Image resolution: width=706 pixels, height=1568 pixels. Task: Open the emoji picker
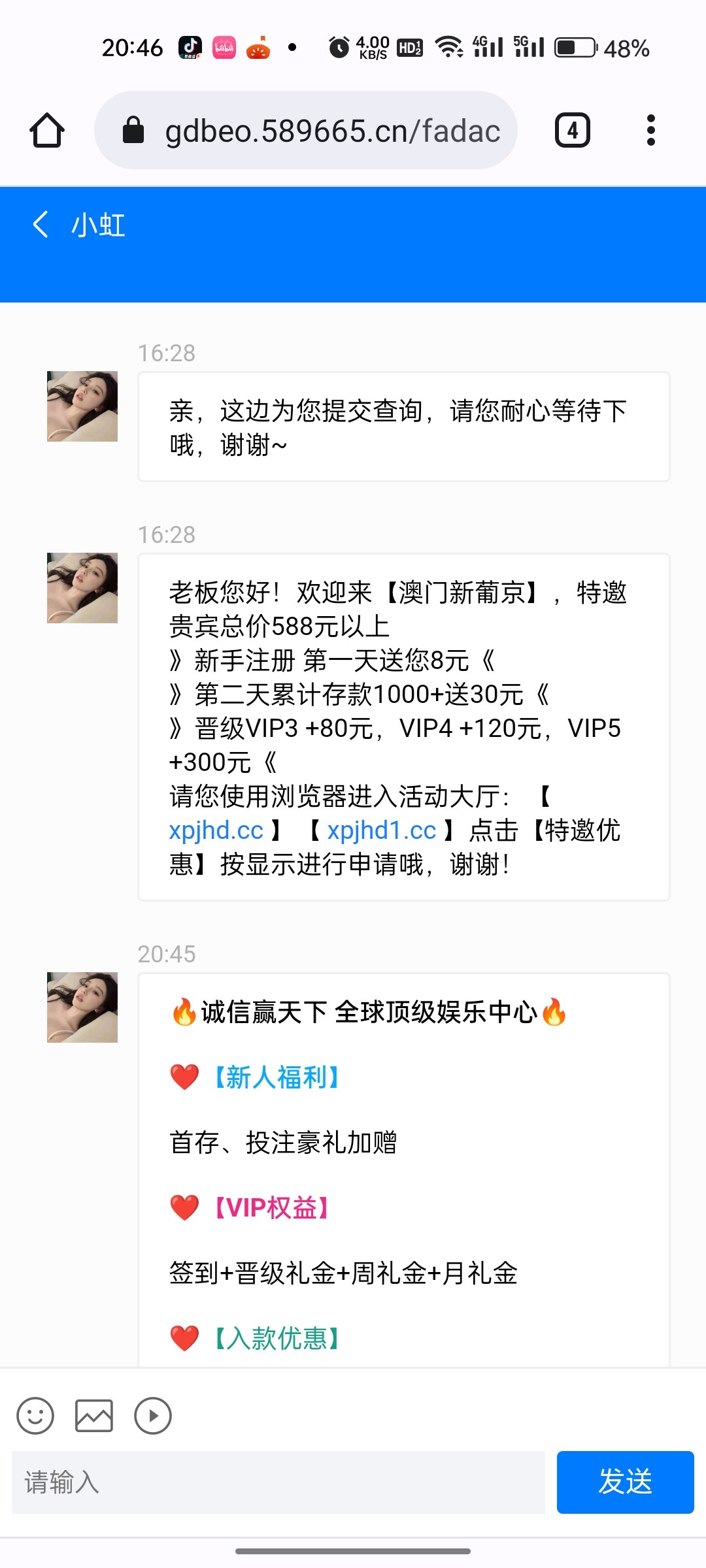tap(35, 1416)
